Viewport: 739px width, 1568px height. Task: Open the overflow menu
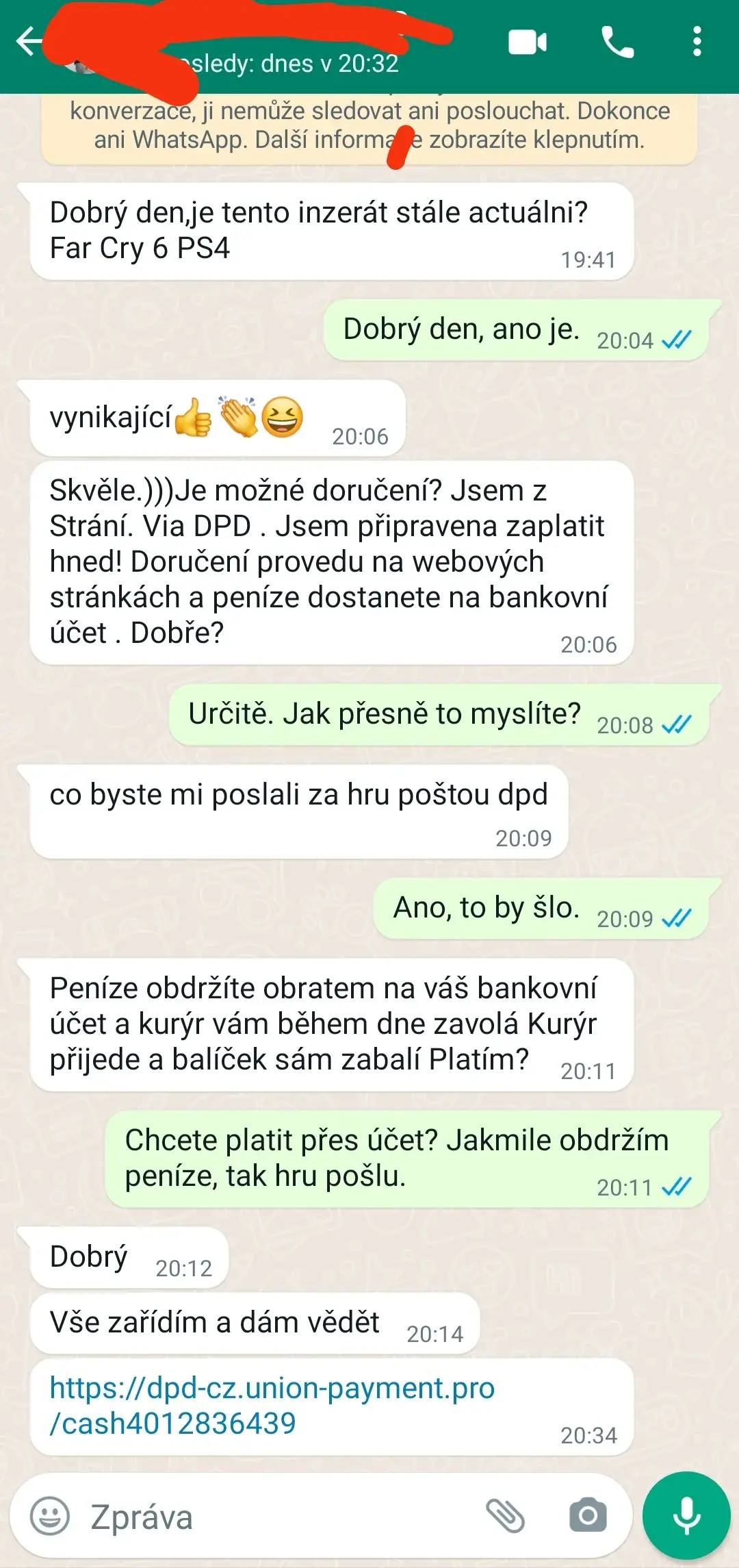(697, 42)
